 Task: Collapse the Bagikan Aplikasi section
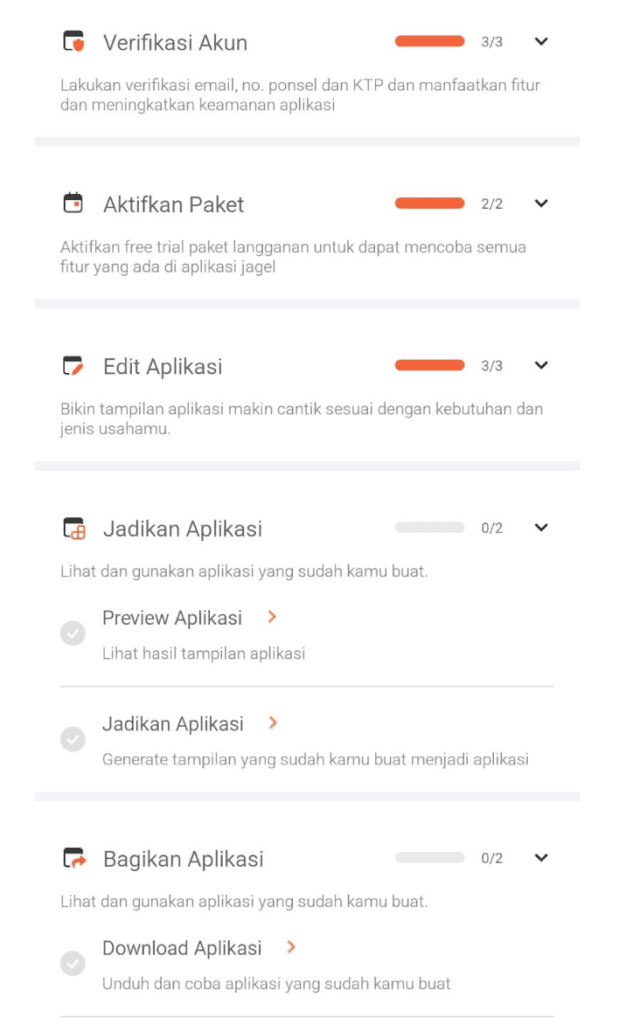click(x=541, y=858)
